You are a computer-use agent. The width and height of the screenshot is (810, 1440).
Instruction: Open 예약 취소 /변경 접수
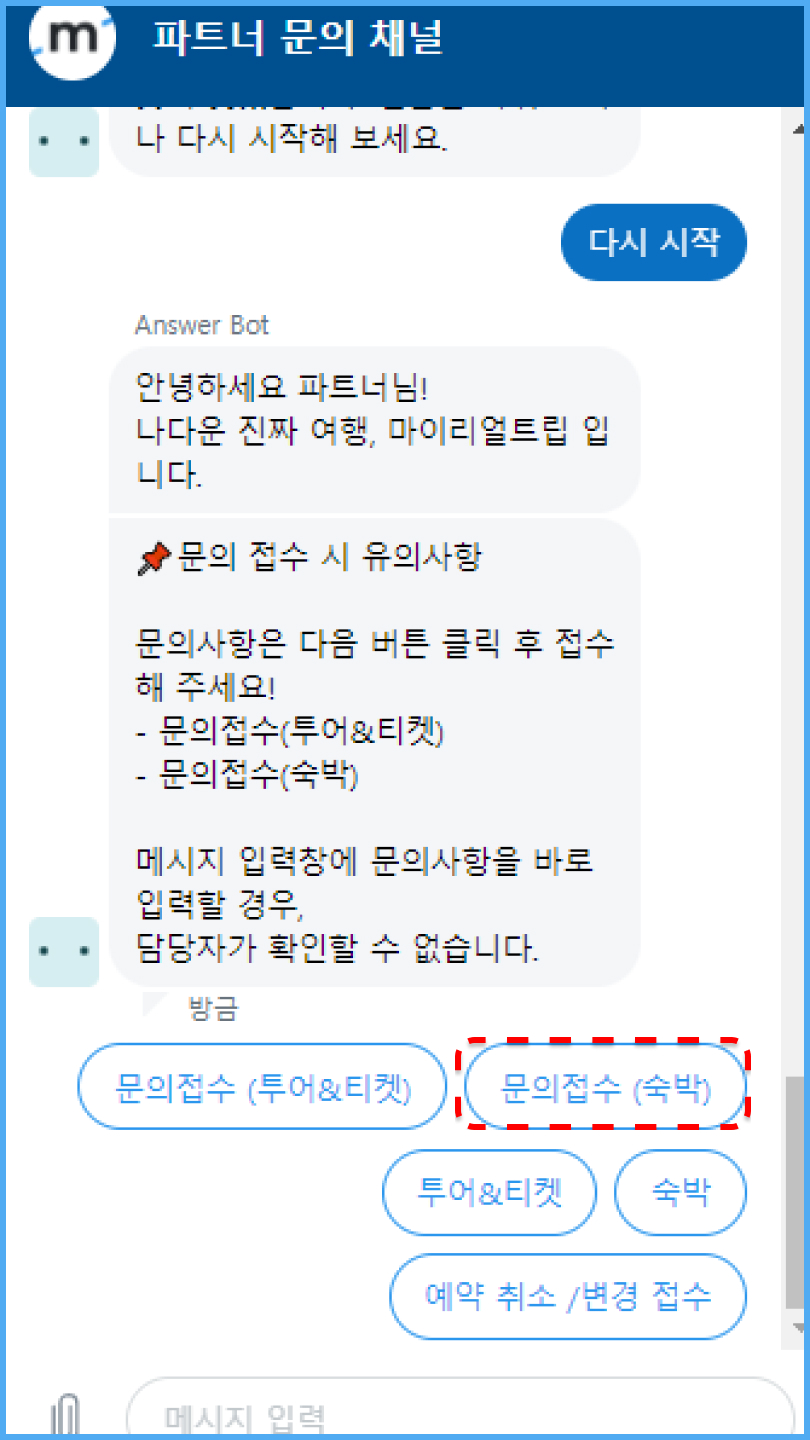(568, 1297)
